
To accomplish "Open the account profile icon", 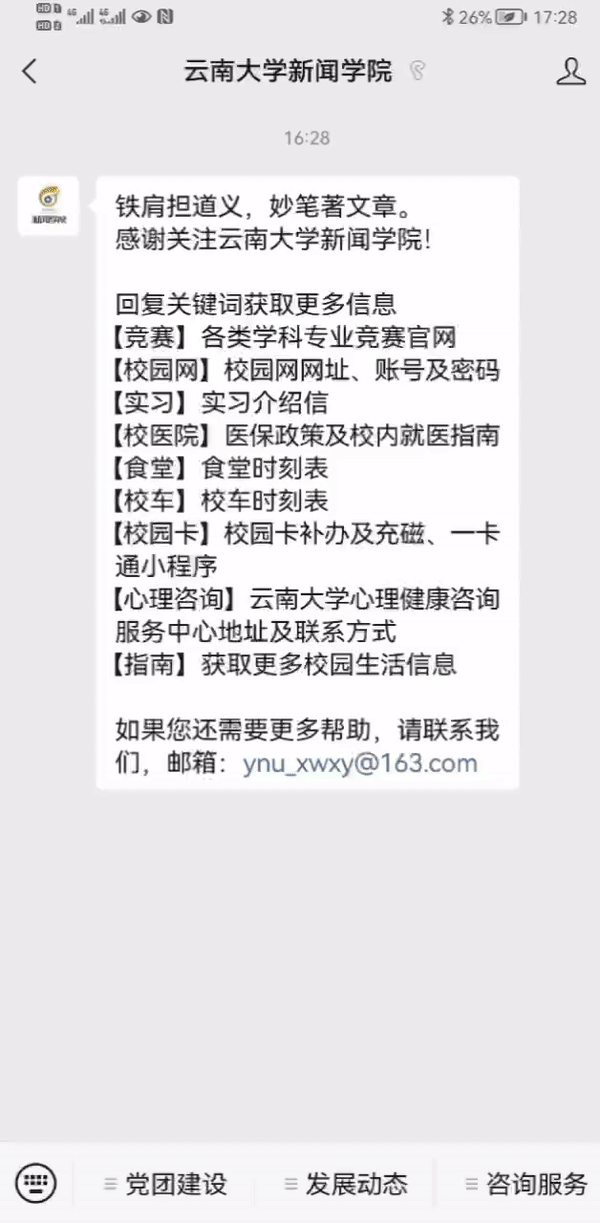I will point(570,71).
